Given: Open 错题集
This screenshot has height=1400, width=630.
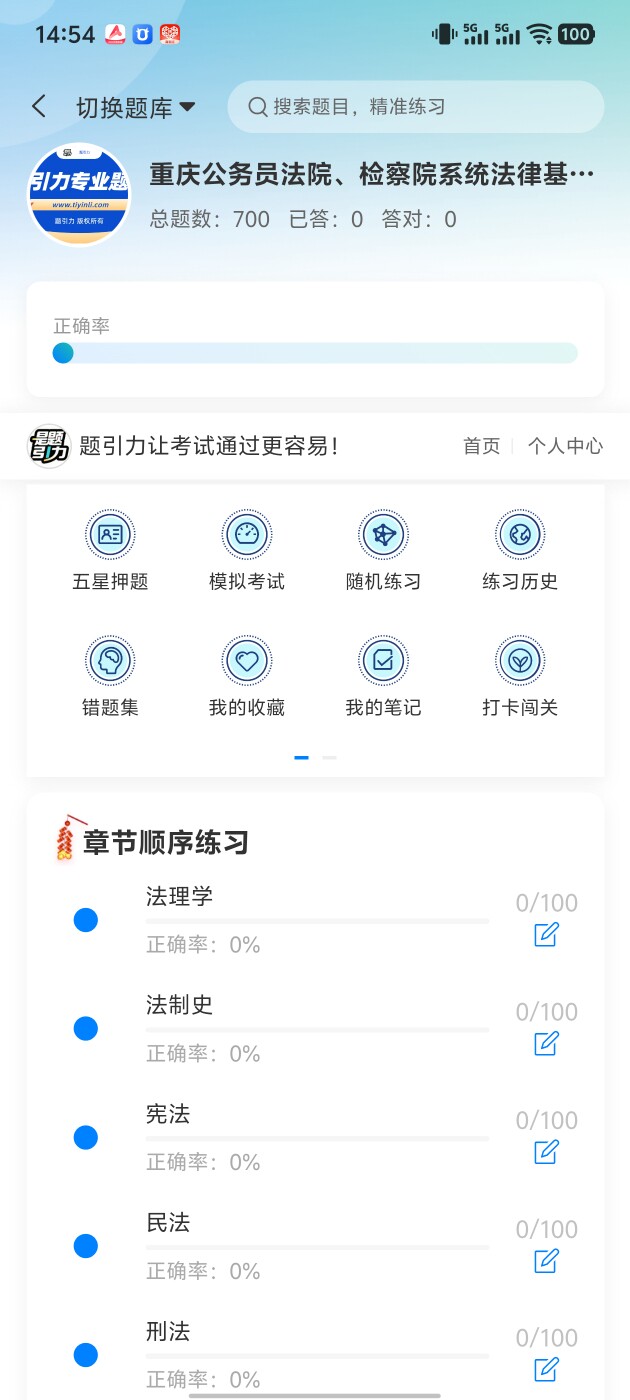Looking at the screenshot, I should point(110,677).
